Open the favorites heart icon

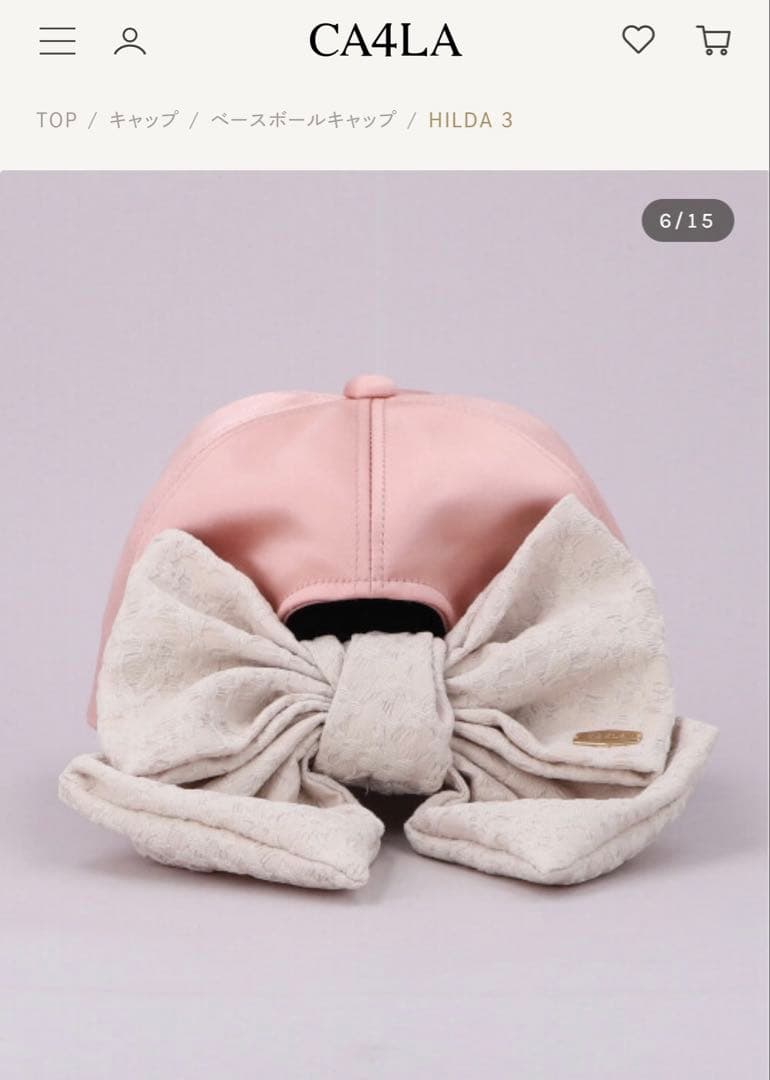point(638,40)
